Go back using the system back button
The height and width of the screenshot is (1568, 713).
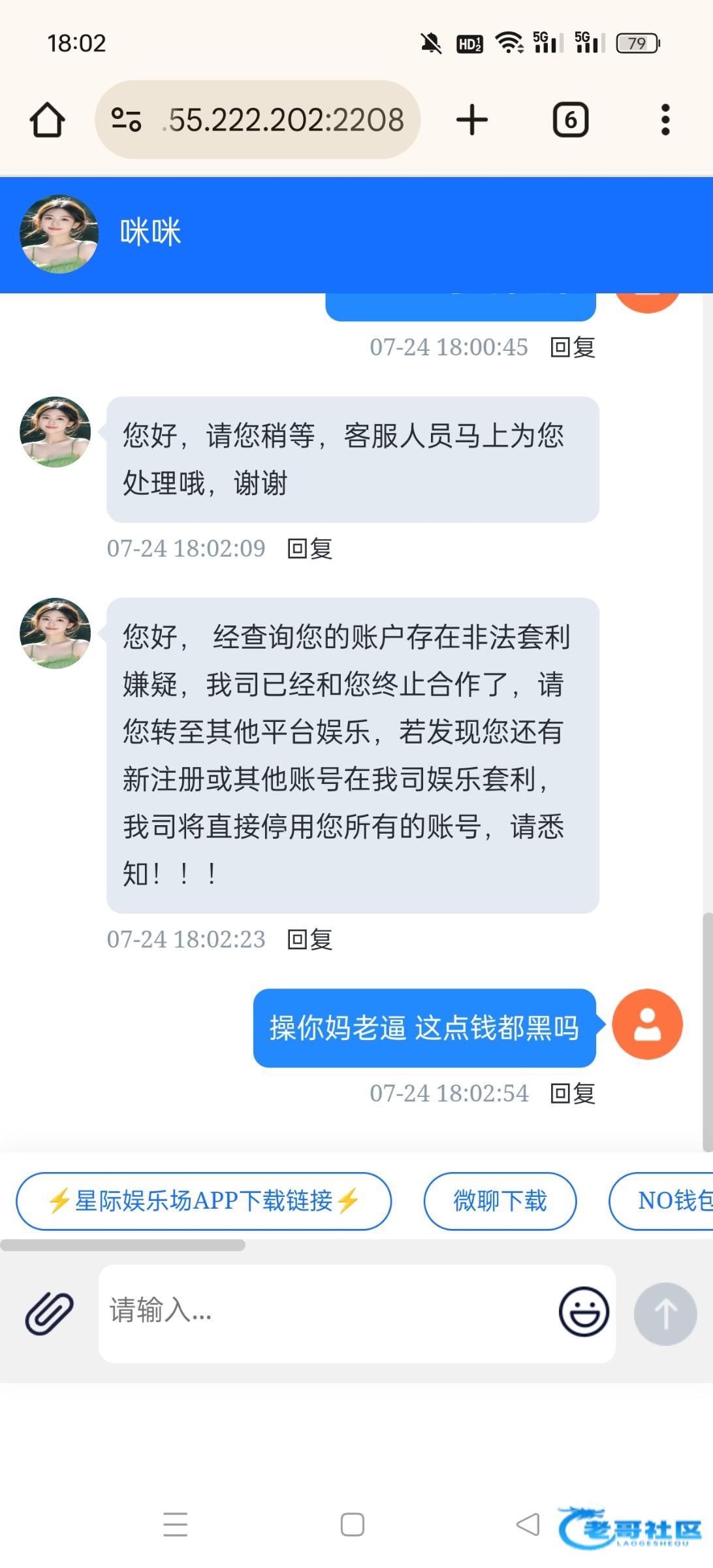(528, 1524)
